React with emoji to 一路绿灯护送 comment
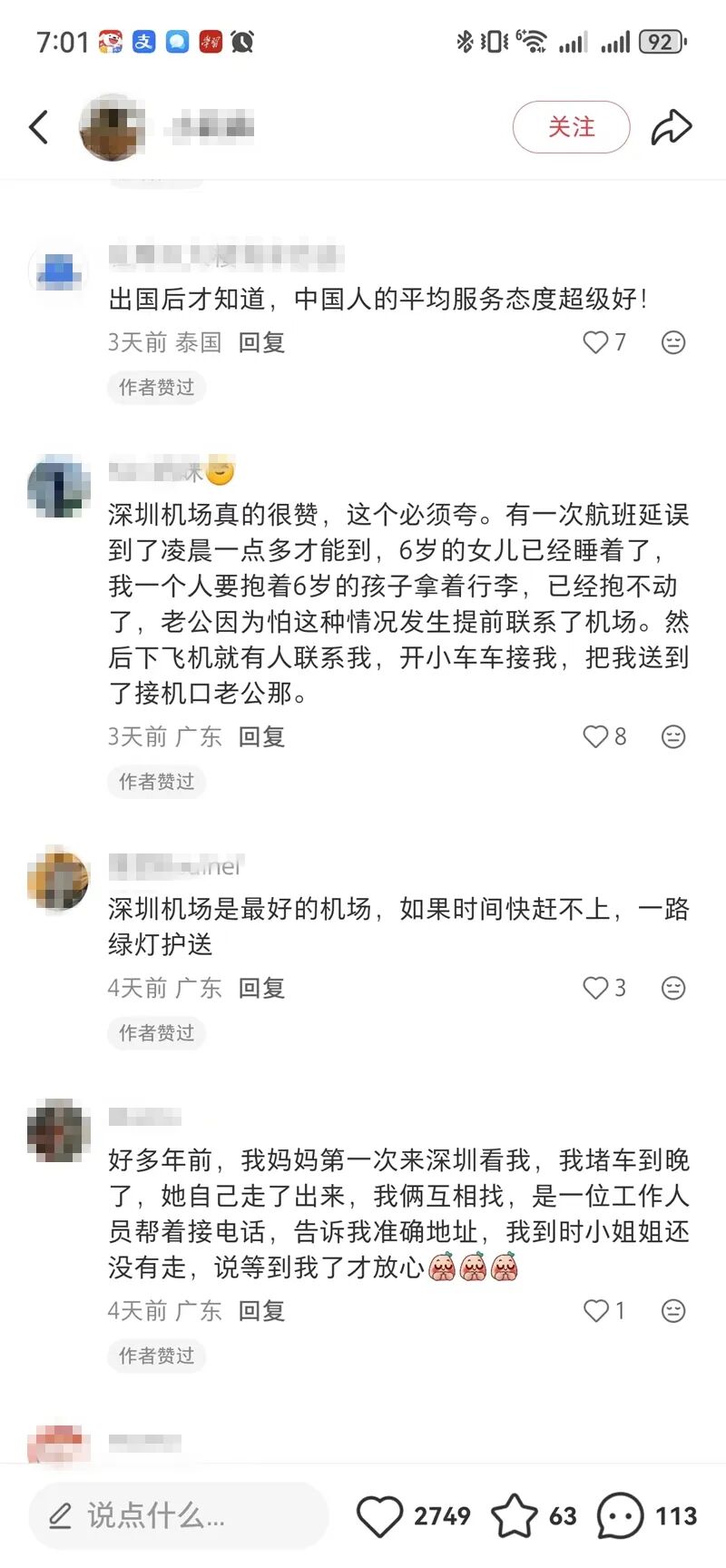Screen dimensions: 726x1568 coord(673,988)
